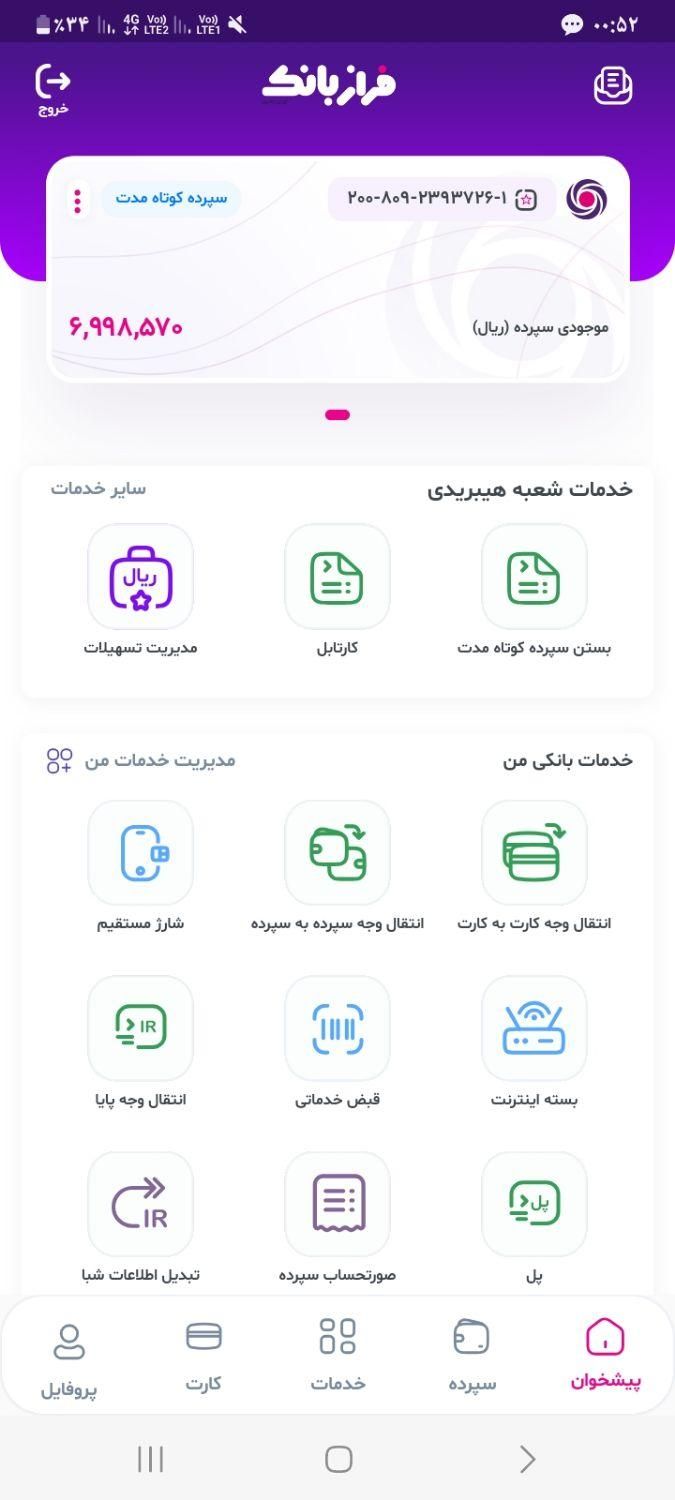Switch to the پروفایل tab
This screenshot has width=675, height=1500.
click(x=69, y=1360)
